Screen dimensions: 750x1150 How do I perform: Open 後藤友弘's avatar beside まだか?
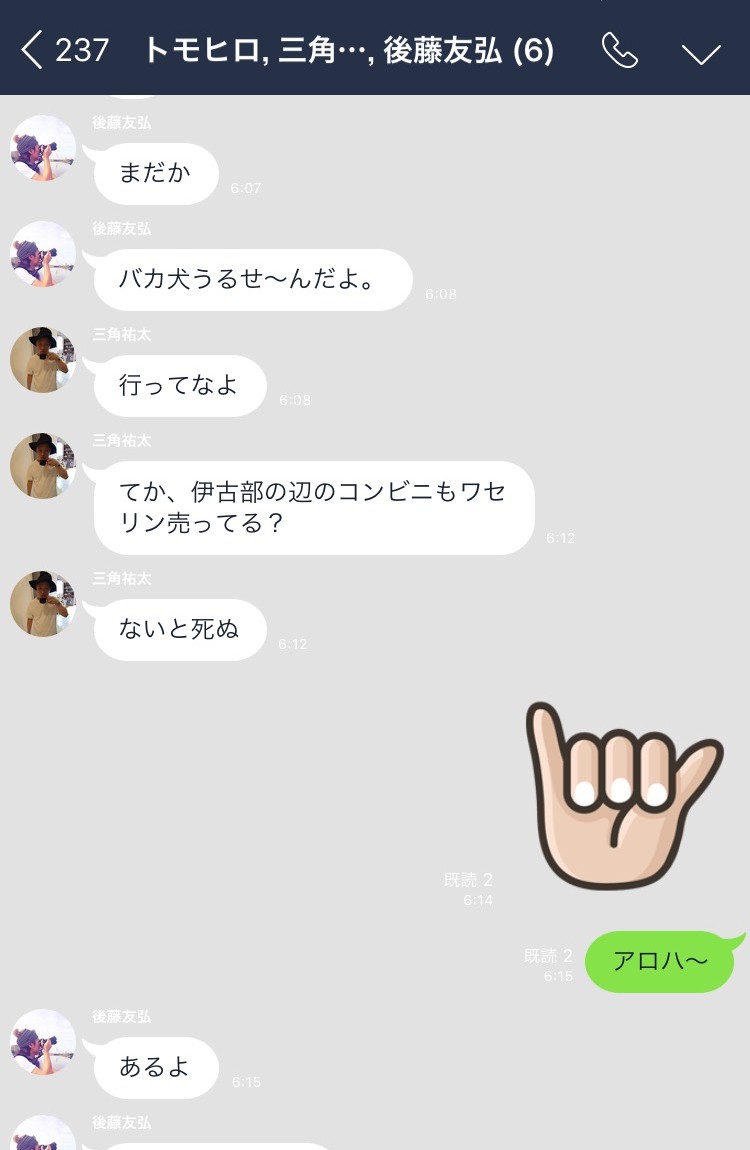(x=43, y=148)
